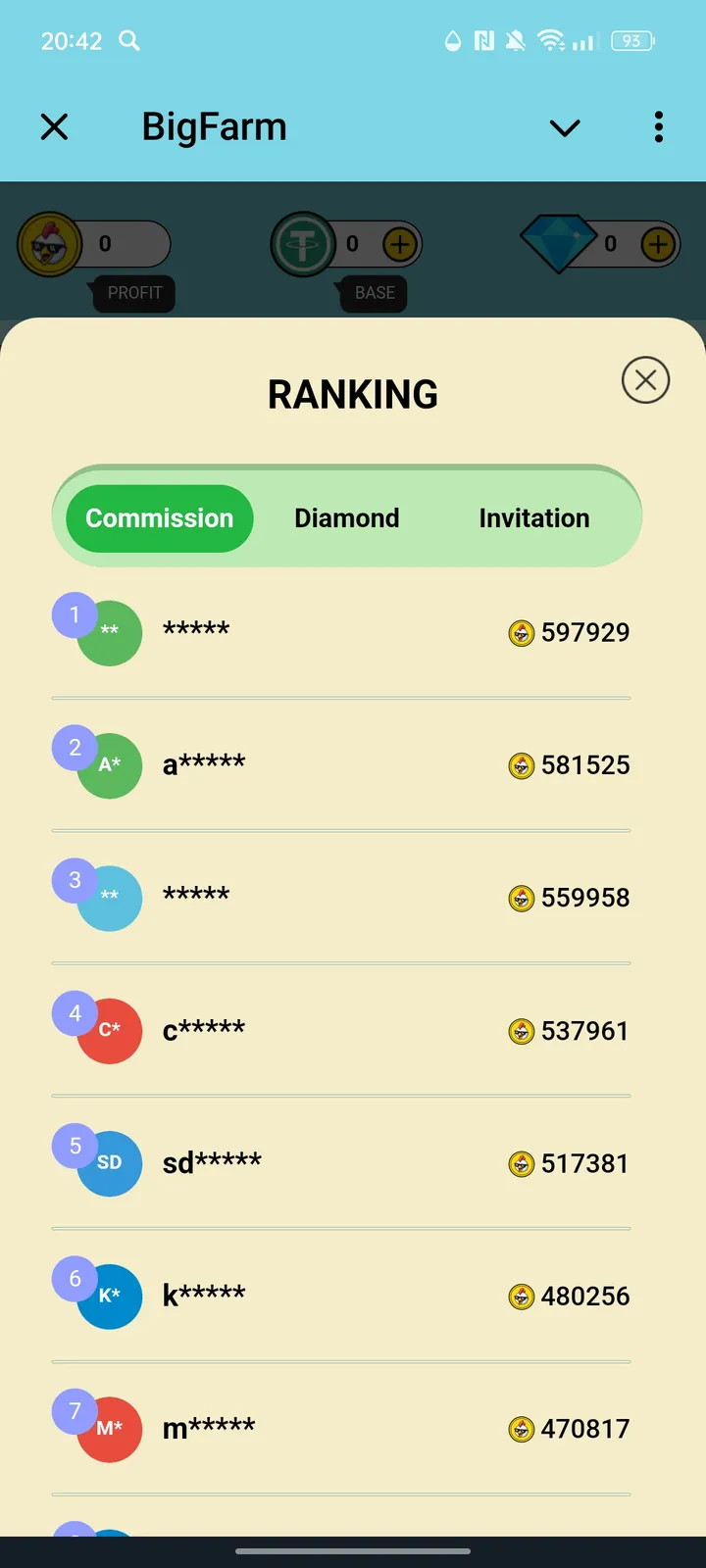Switch to the Invitation ranking tab
Image resolution: width=706 pixels, height=1568 pixels.
[533, 518]
